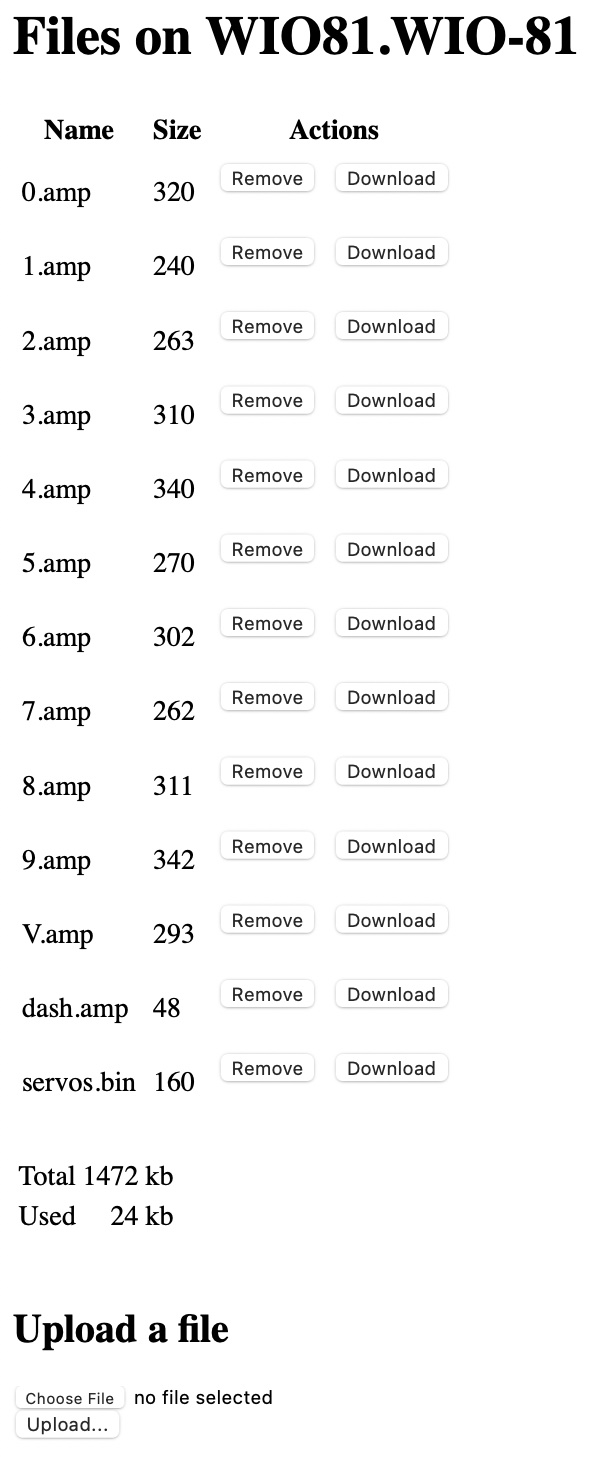Tap the Upload... button
The height and width of the screenshot is (1460, 614).
tap(67, 1424)
